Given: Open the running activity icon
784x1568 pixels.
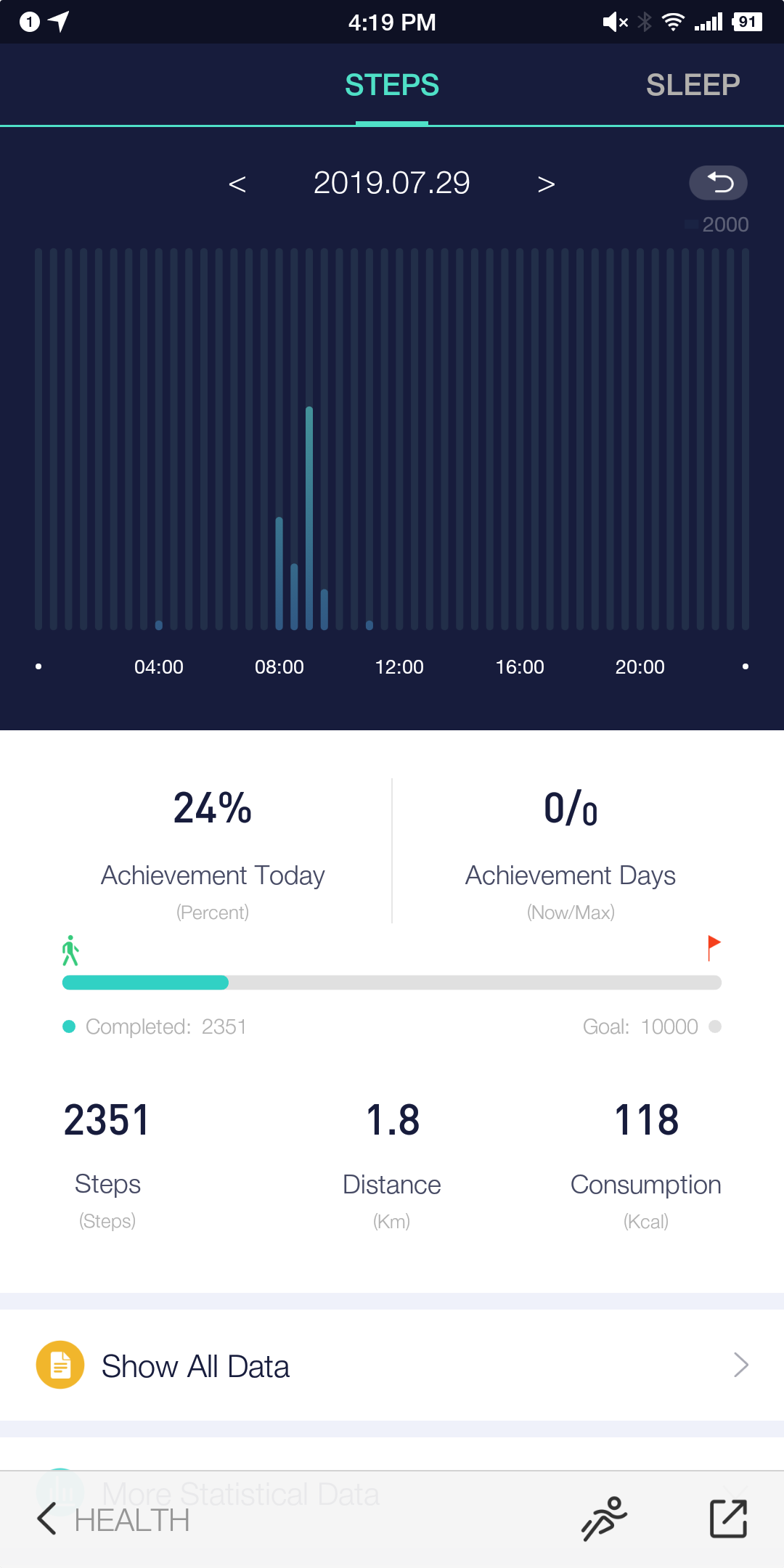Looking at the screenshot, I should (604, 1519).
